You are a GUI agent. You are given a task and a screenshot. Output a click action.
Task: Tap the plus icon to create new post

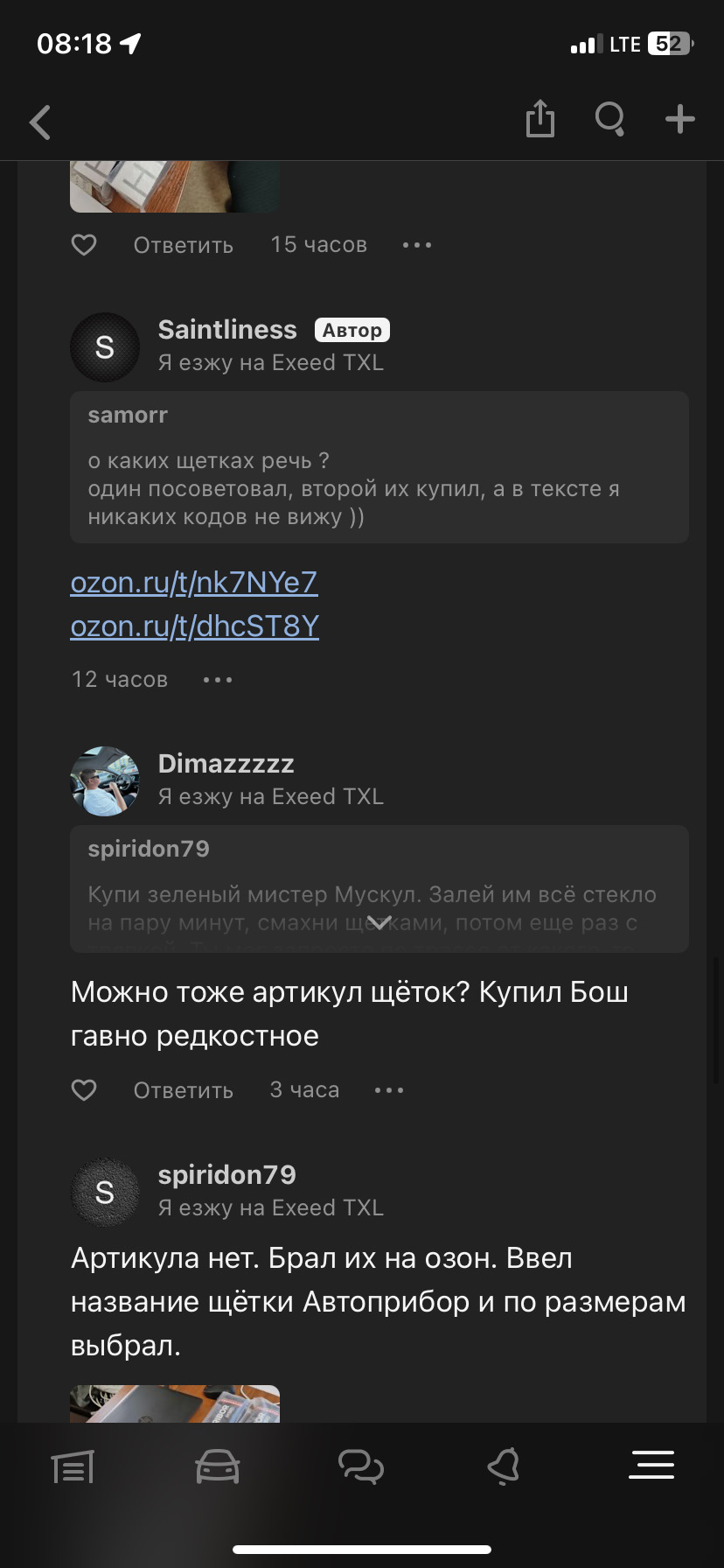679,120
